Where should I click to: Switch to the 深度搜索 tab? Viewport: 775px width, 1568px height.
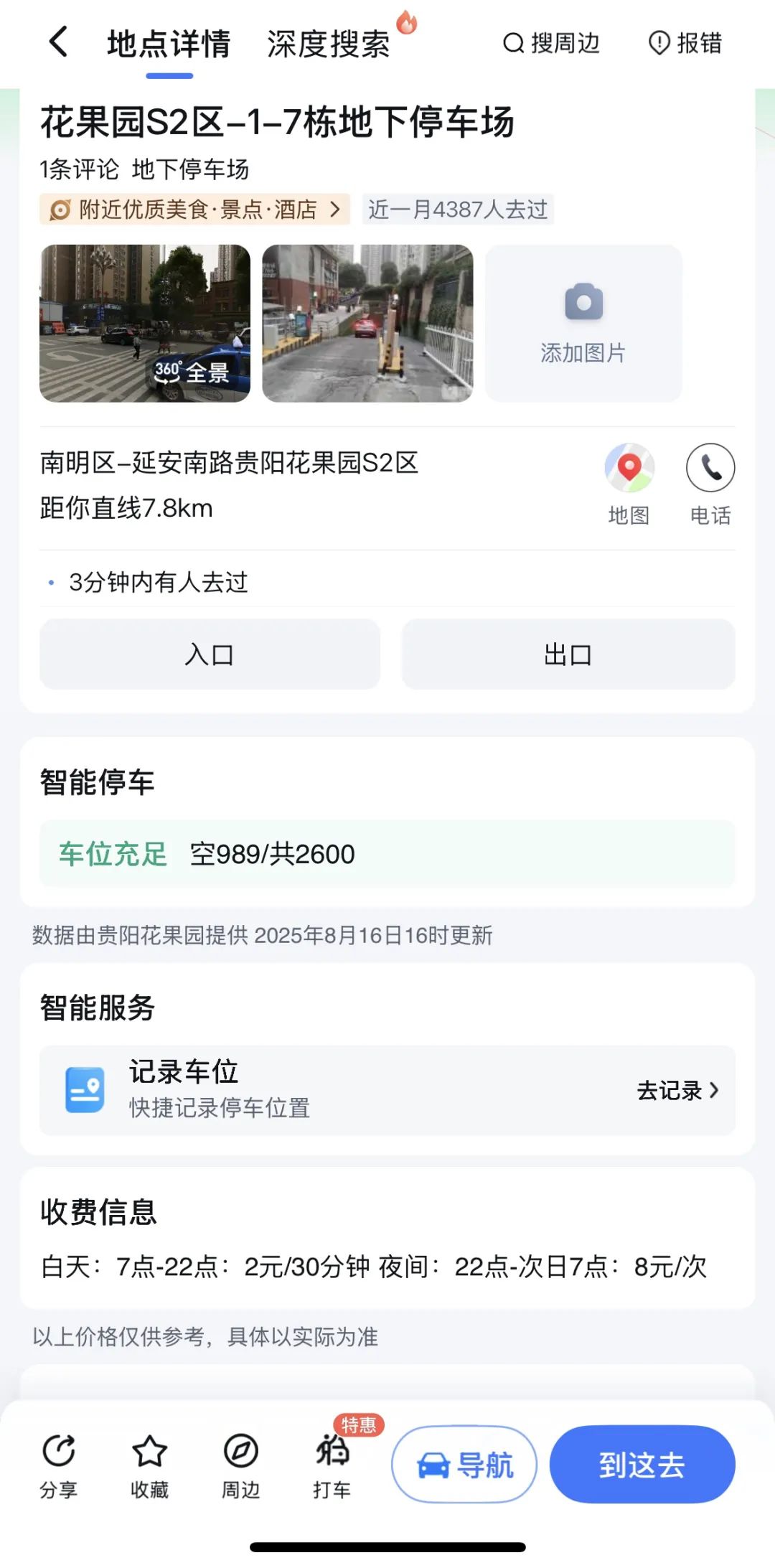coord(329,44)
